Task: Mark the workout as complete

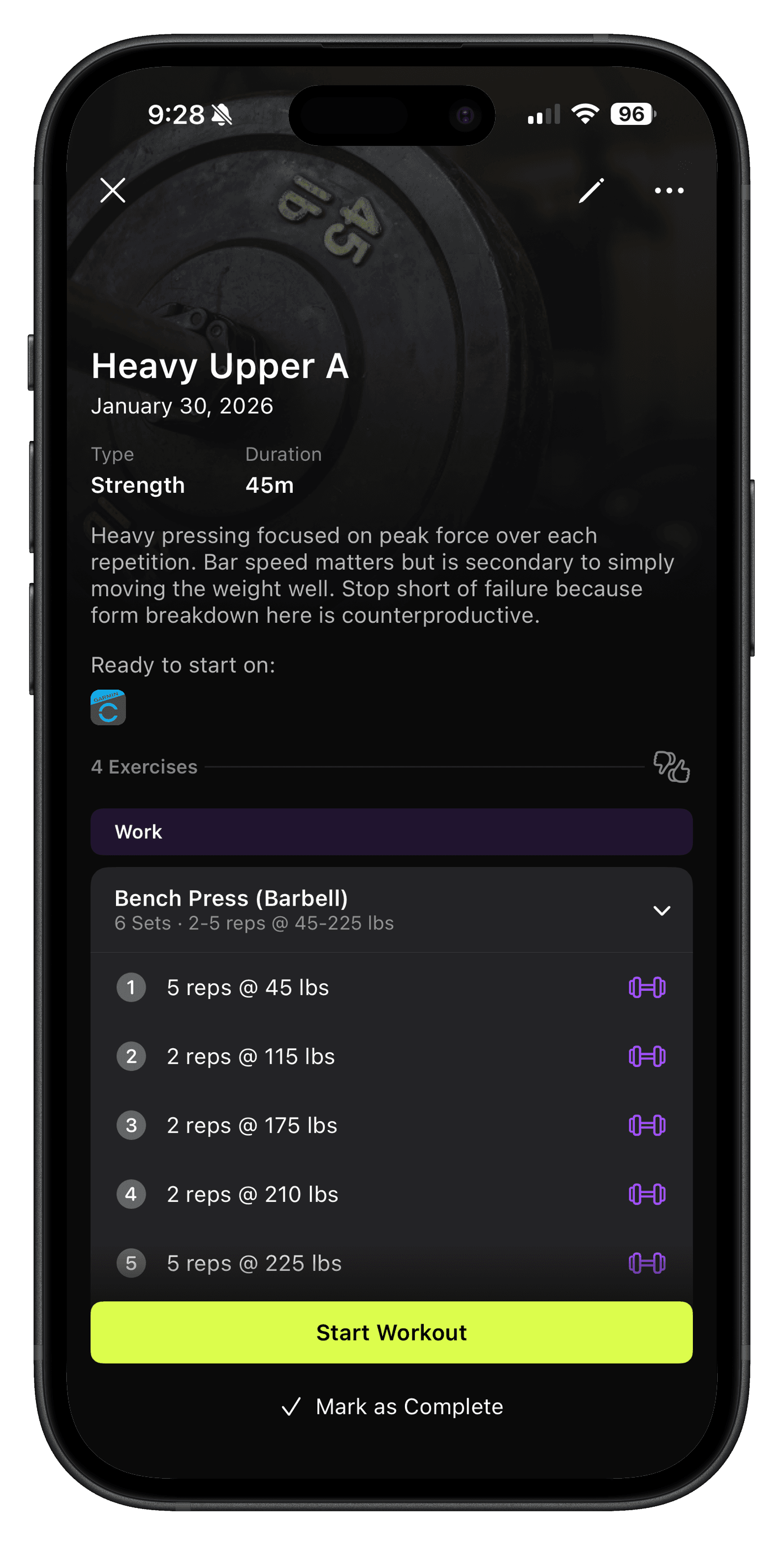Action: pyautogui.click(x=392, y=1406)
